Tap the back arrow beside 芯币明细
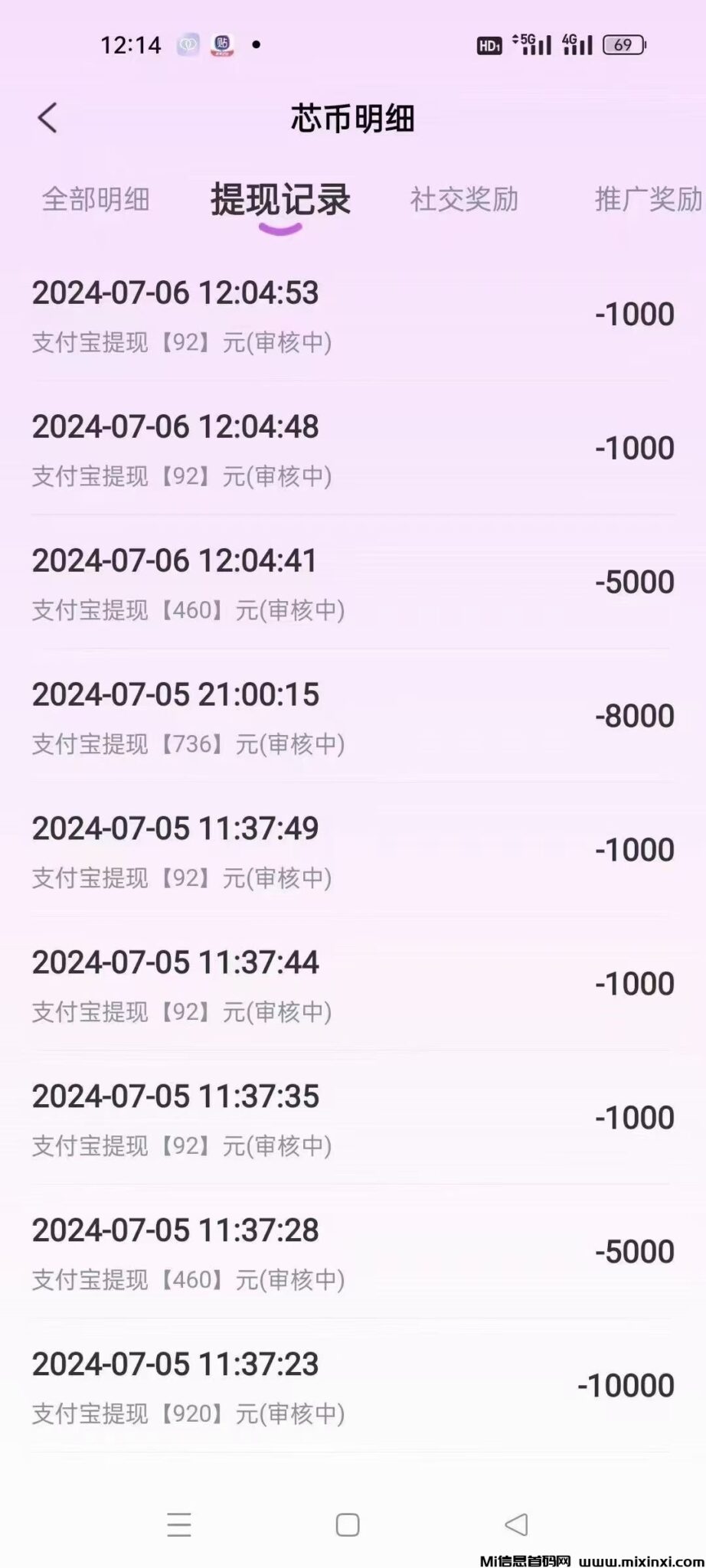The width and height of the screenshot is (706, 1568). tap(47, 119)
